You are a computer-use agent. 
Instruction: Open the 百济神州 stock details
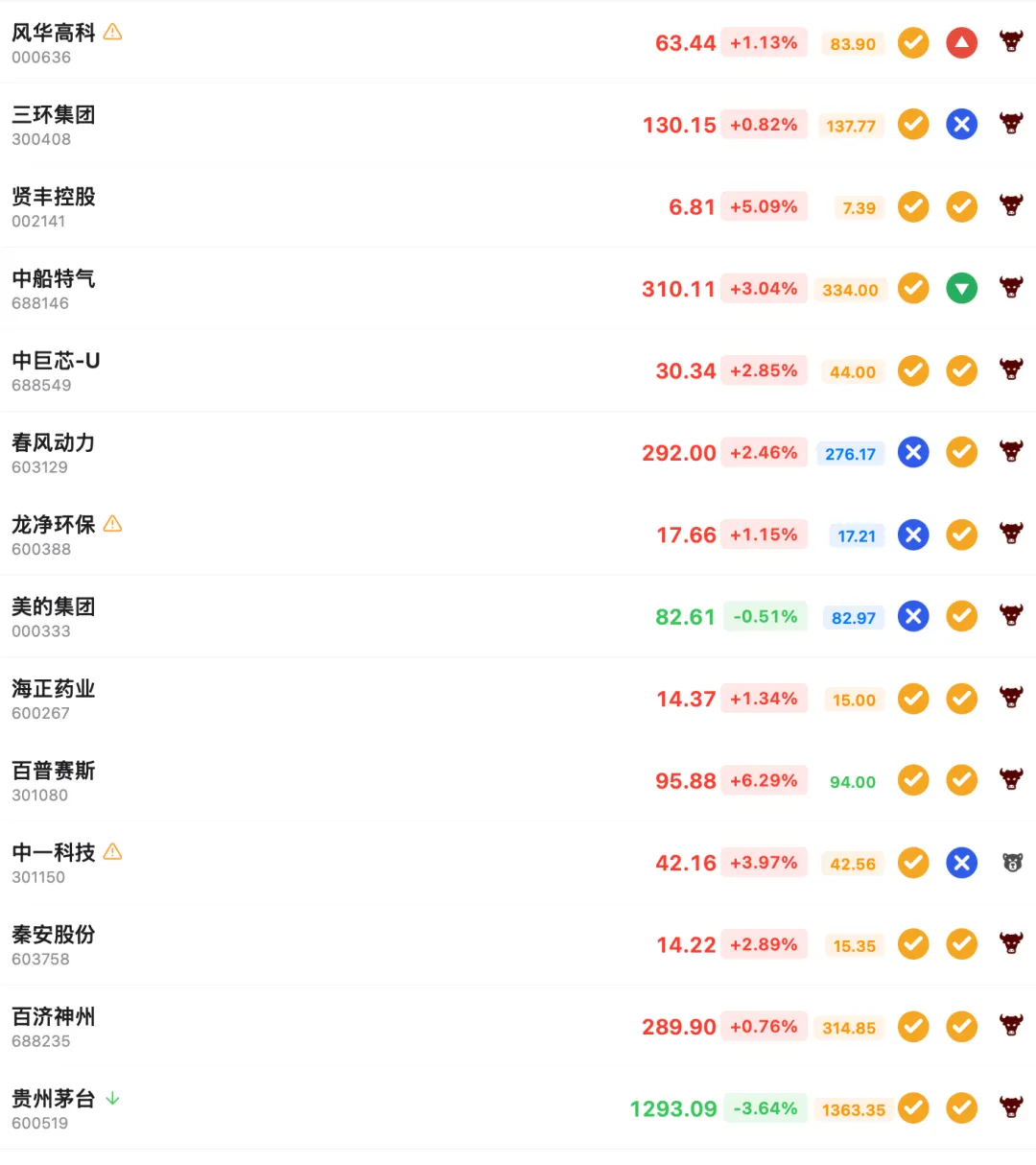(518, 1027)
